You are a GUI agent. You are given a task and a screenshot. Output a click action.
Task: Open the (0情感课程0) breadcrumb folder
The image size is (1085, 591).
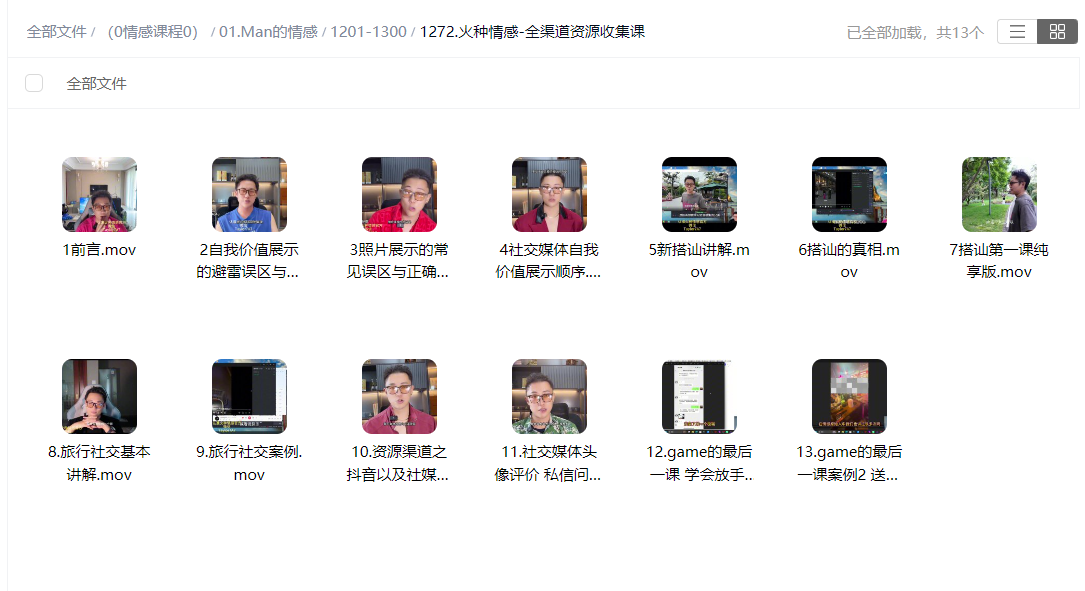point(153,32)
